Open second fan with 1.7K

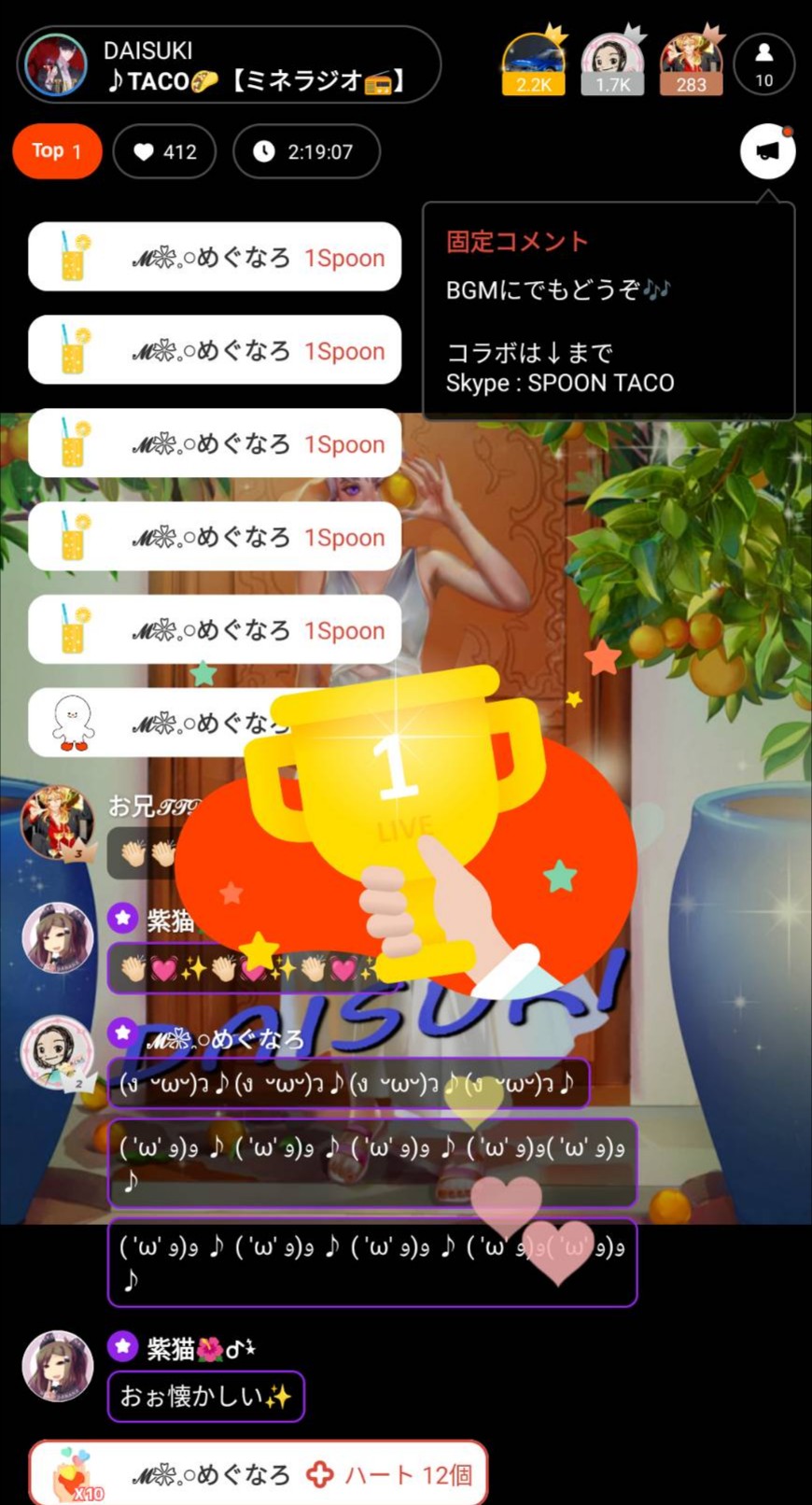612,63
